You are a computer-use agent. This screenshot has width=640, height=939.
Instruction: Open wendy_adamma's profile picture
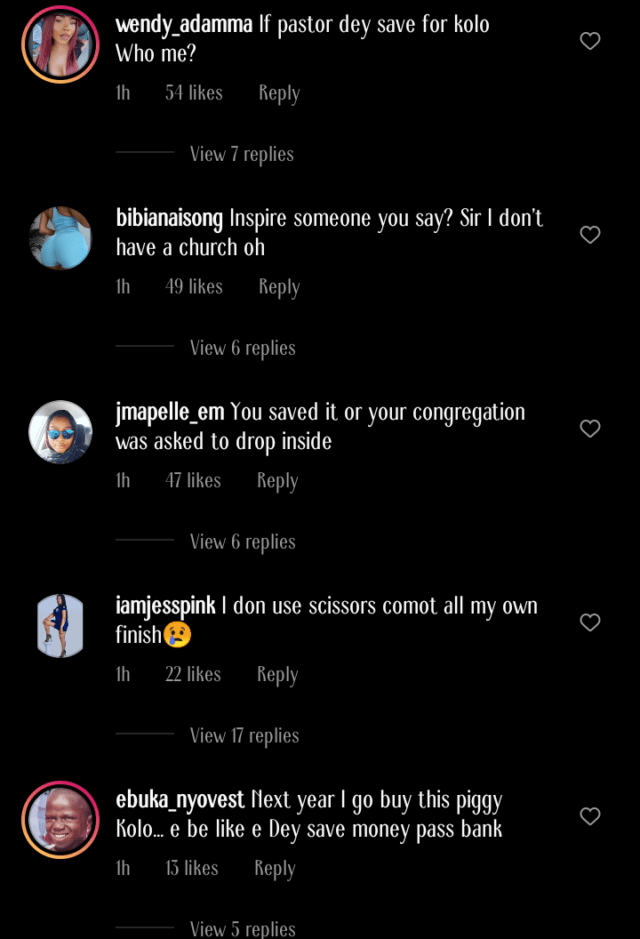tap(60, 43)
